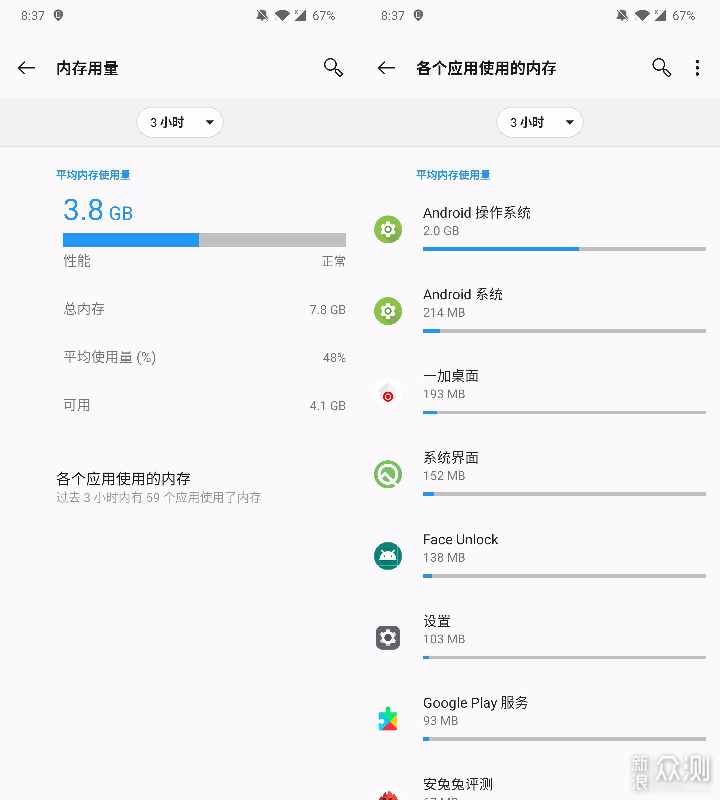Open 安兔兔评测 memory details
This screenshot has height=800, width=720.
click(540, 787)
